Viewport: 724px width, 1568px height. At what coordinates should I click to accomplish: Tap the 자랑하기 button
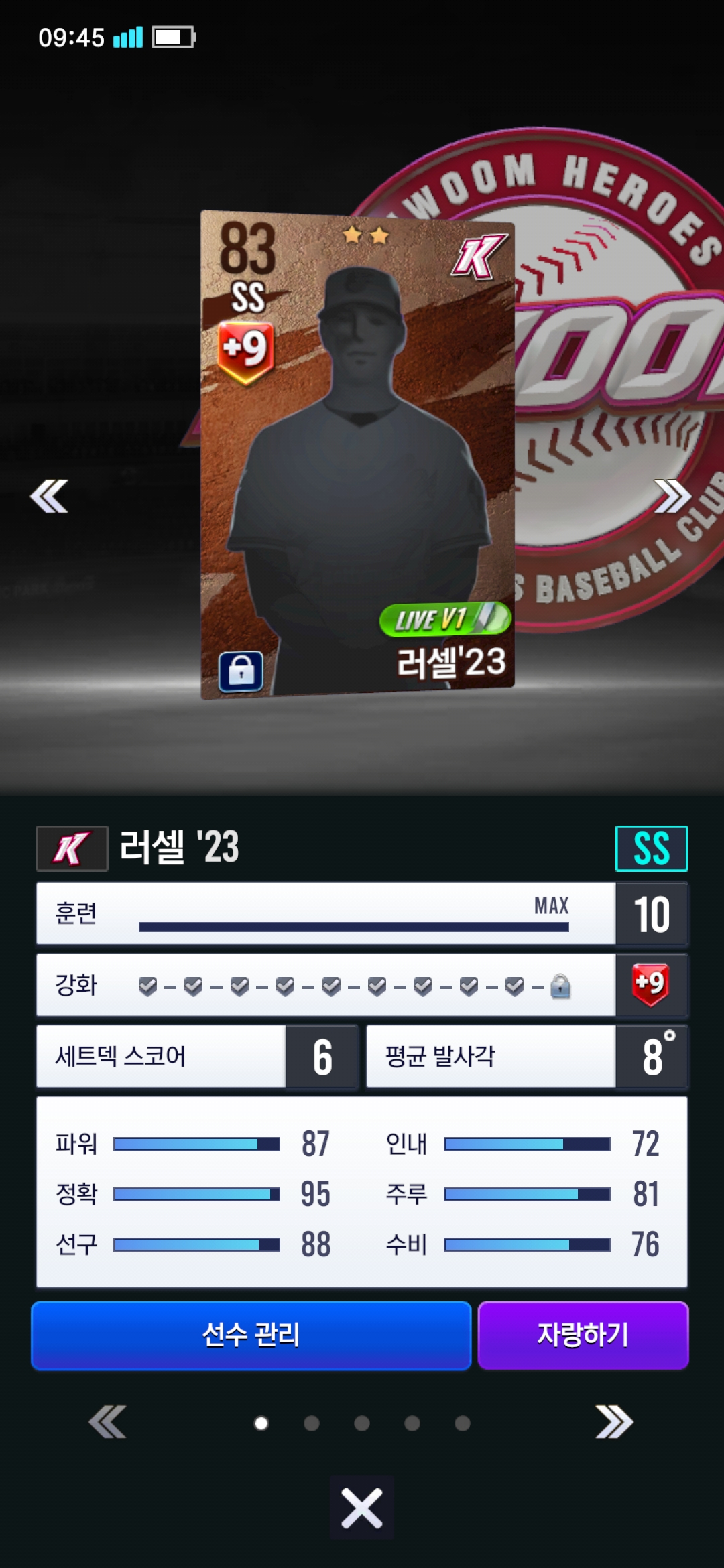click(583, 1335)
